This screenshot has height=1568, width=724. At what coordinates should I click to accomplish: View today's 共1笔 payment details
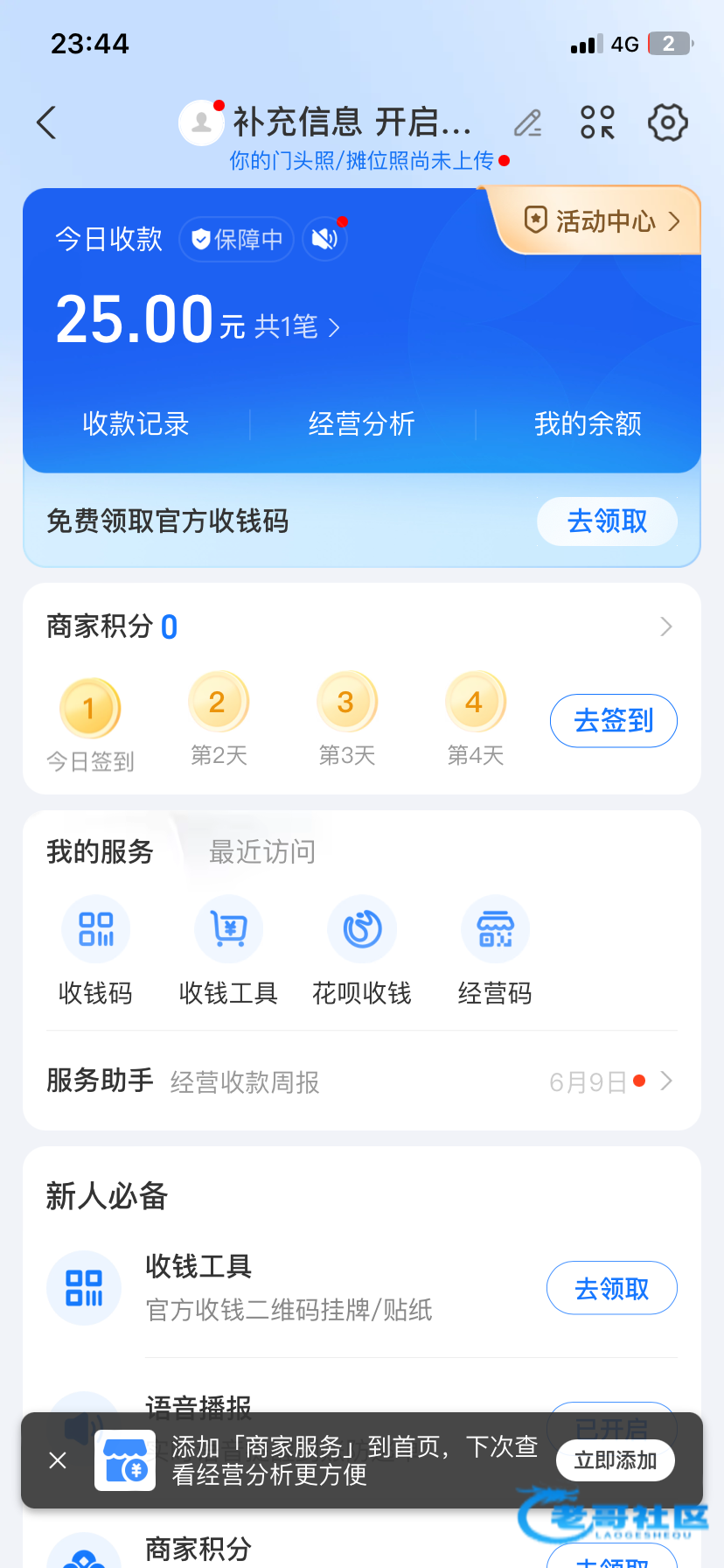(x=297, y=327)
